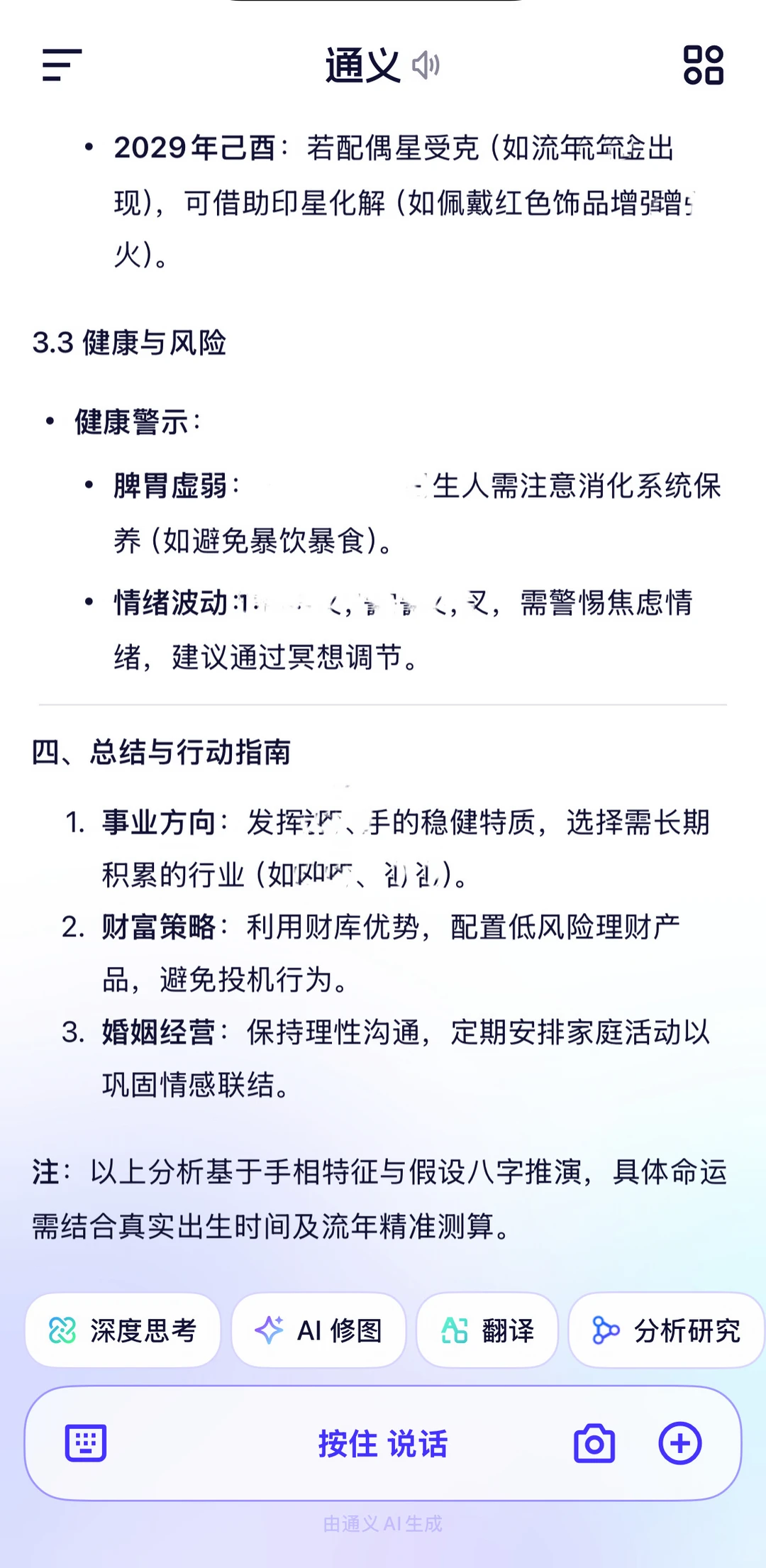Open the AI 修图 chip

tap(318, 1330)
